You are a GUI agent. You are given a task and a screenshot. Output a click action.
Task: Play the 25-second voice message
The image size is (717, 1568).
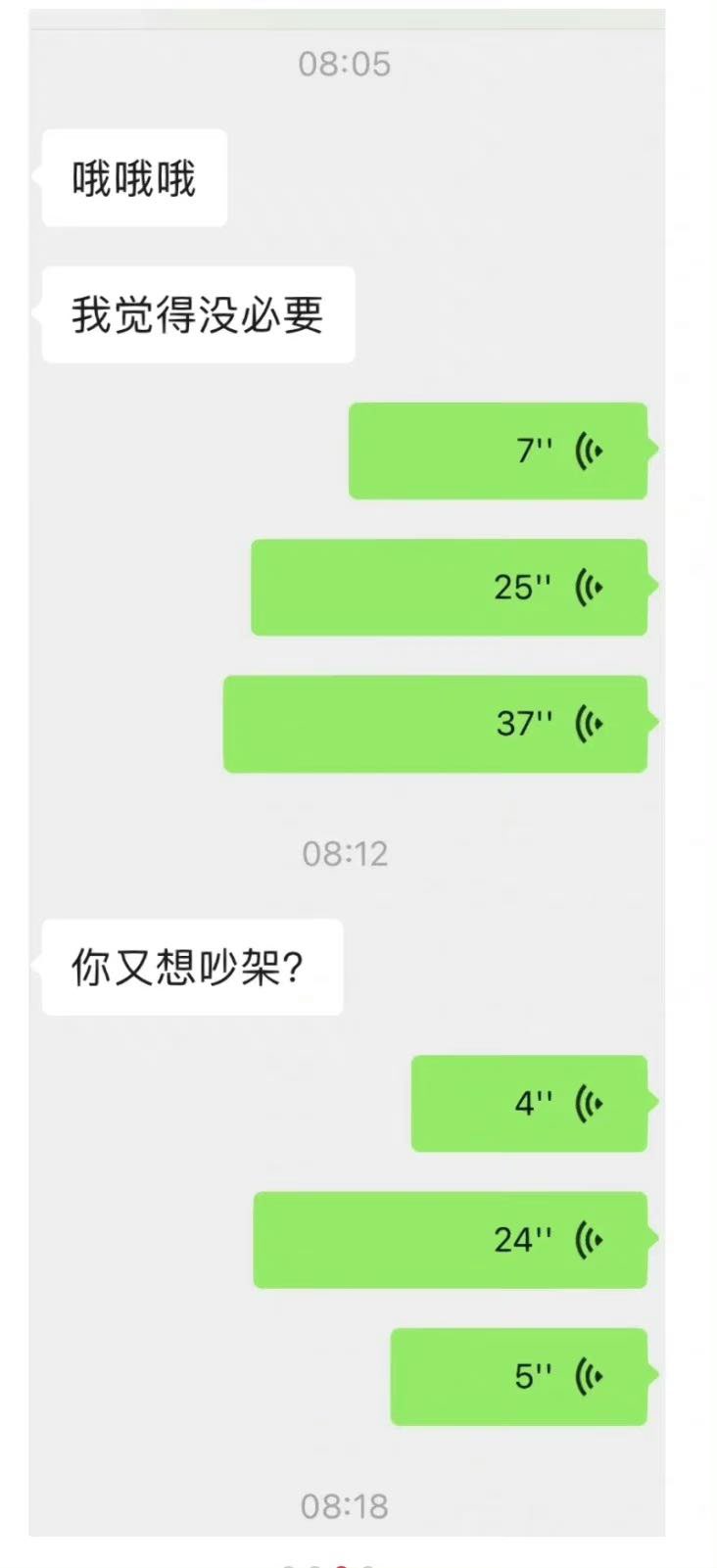click(x=449, y=587)
